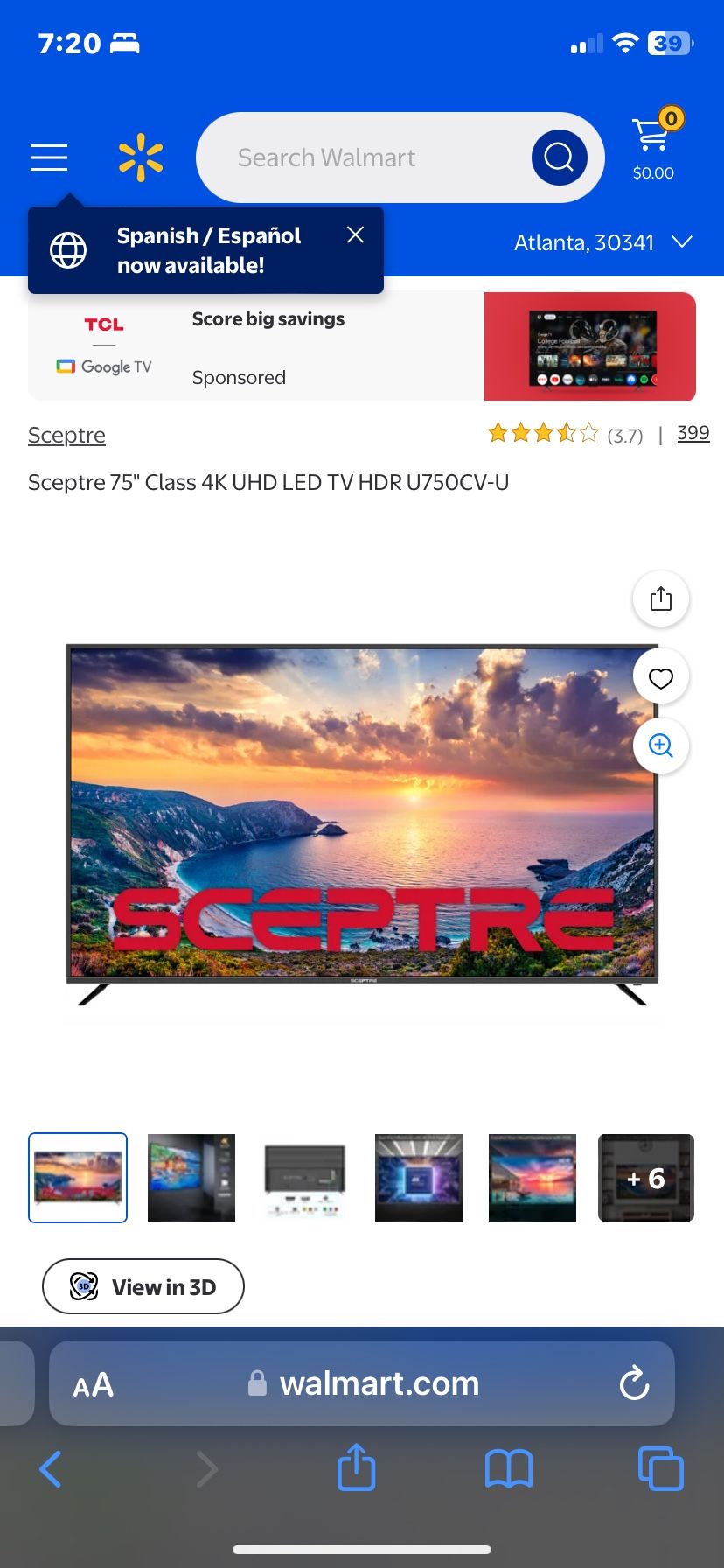Screen dimensions: 724x1568
Task: Open the Sceptre brand link
Action: 66,435
